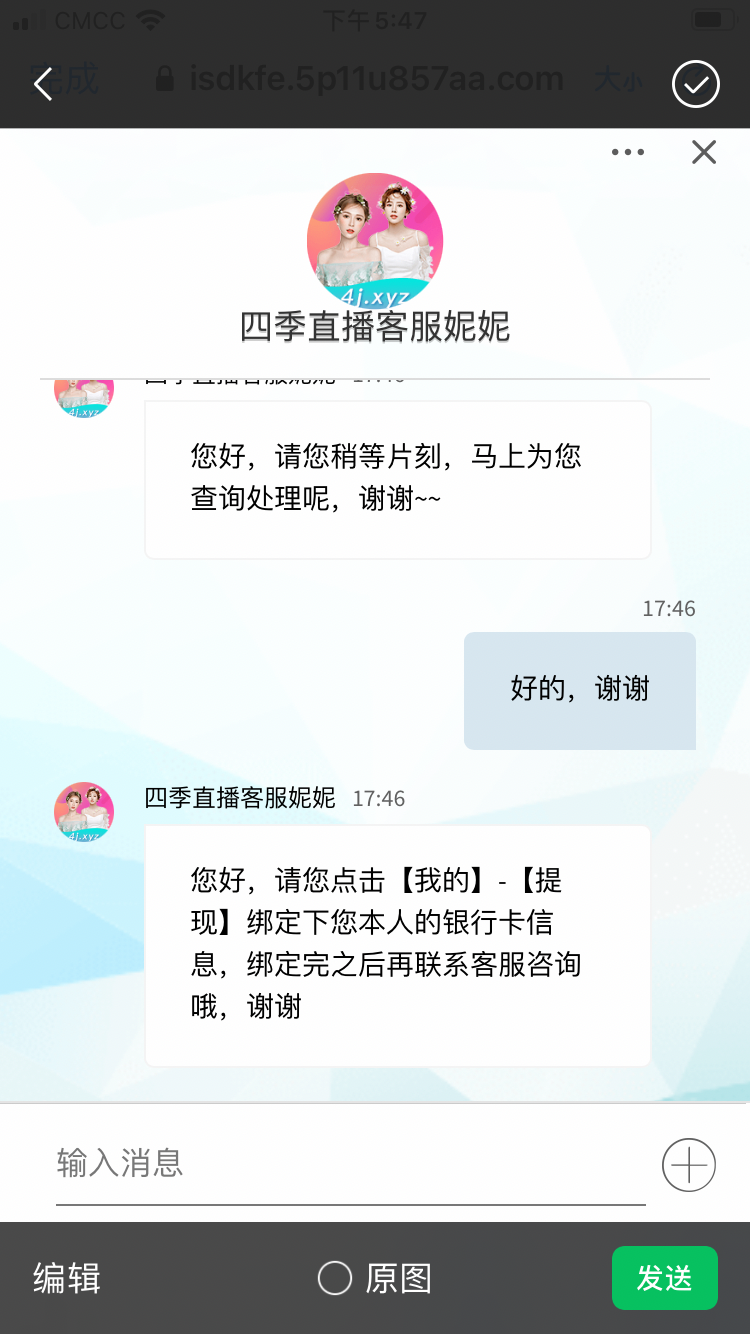Open 编辑 to edit the image
The width and height of the screenshot is (750, 1334).
(x=67, y=1278)
